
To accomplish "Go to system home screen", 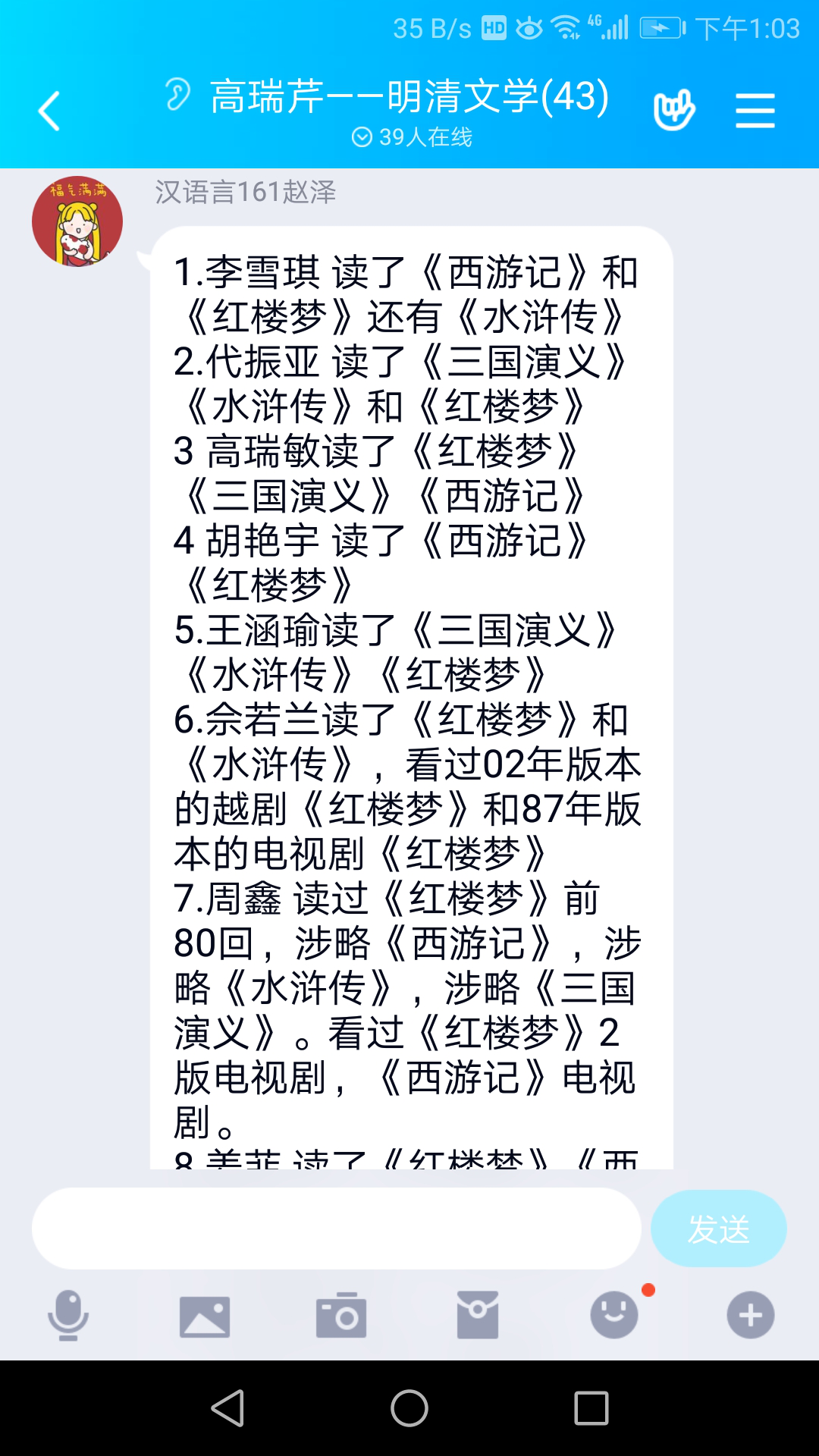I will [x=409, y=1408].
